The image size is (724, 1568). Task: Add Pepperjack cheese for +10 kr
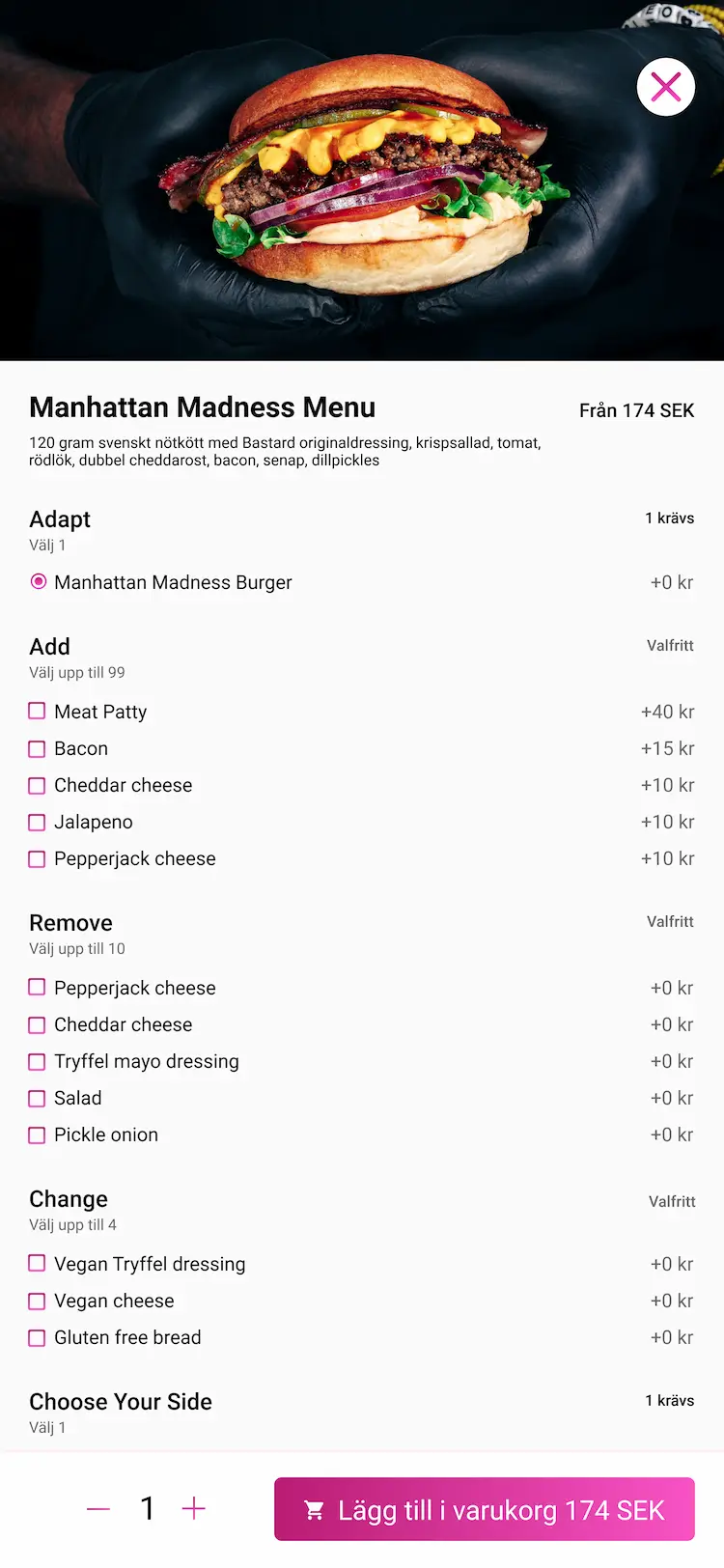tap(38, 858)
